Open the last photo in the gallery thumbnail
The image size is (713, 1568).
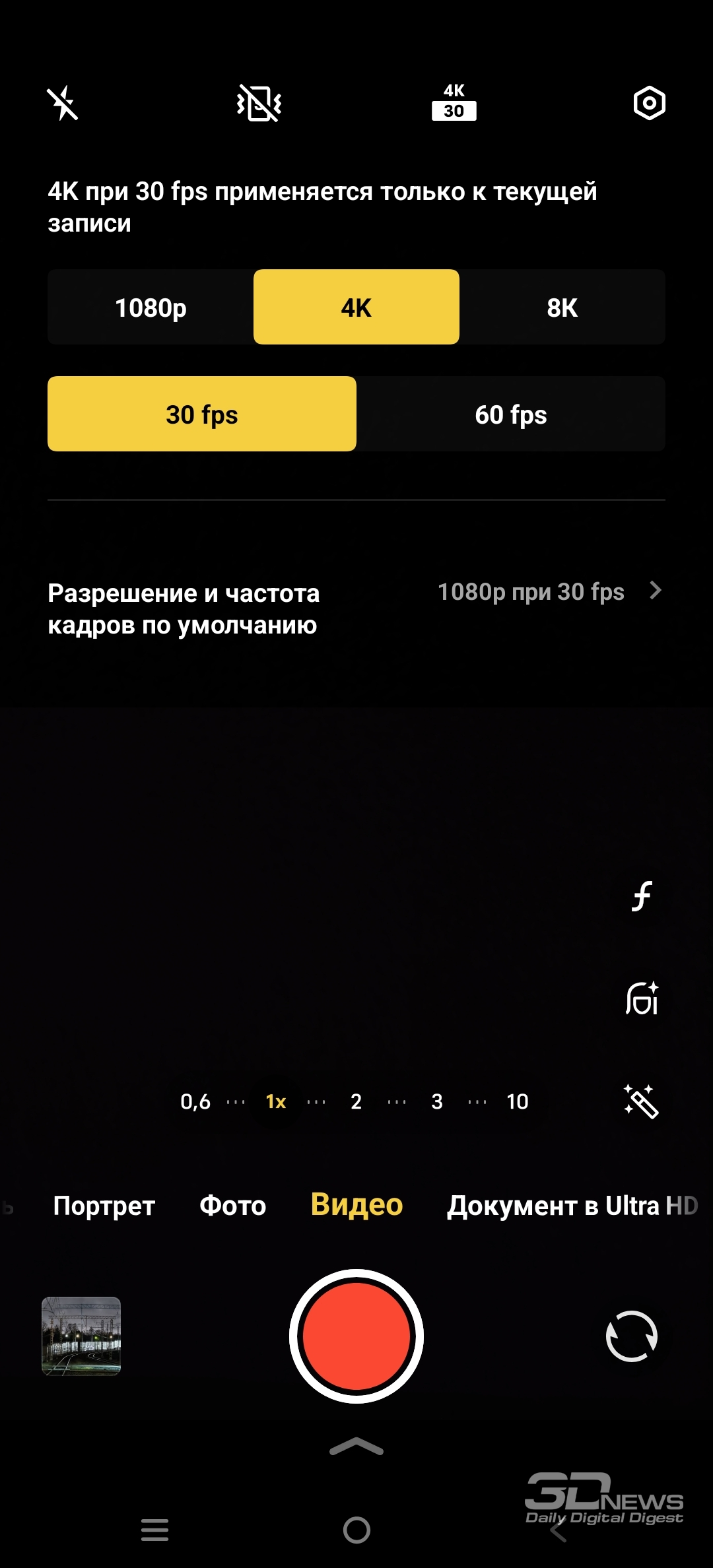[81, 1336]
